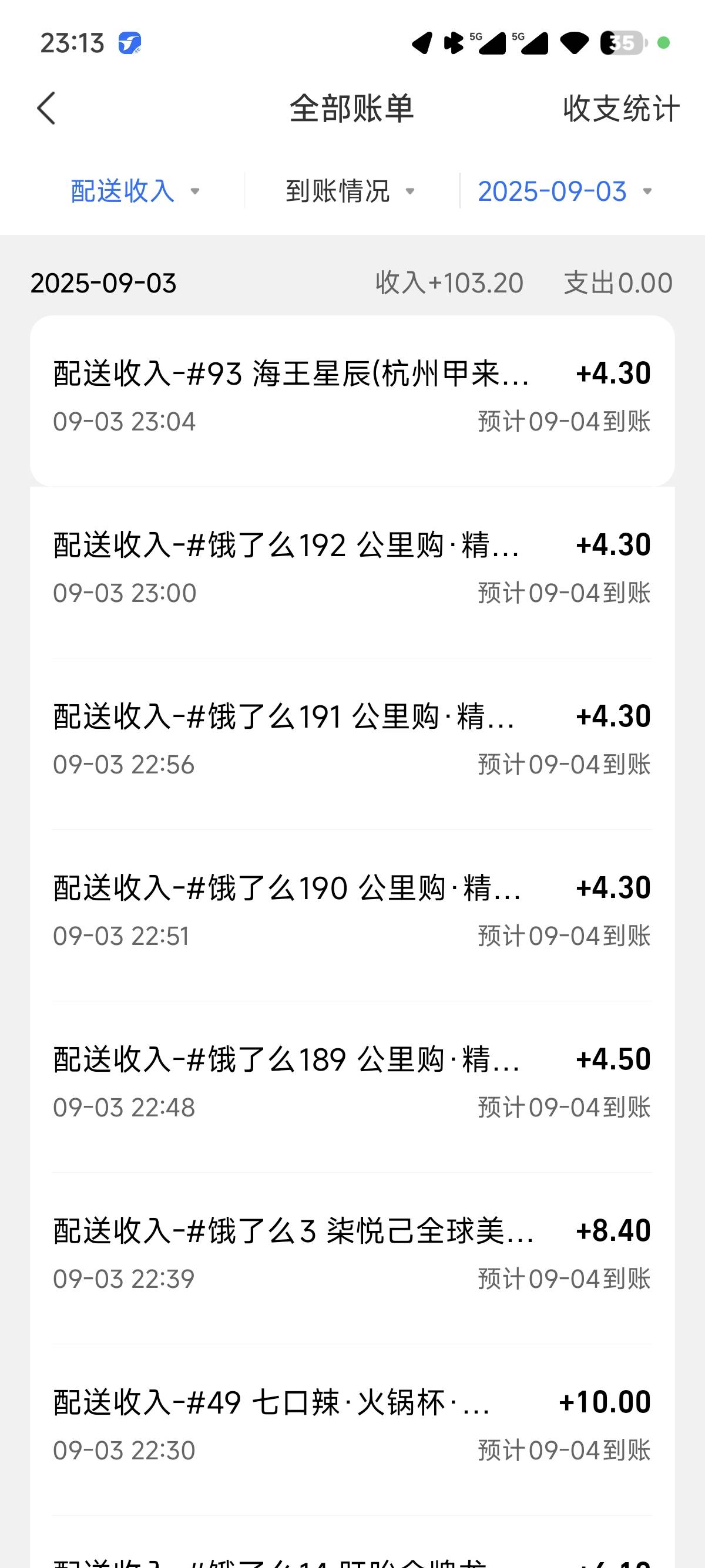Open the #93 海王星辰 income entry

[x=352, y=401]
